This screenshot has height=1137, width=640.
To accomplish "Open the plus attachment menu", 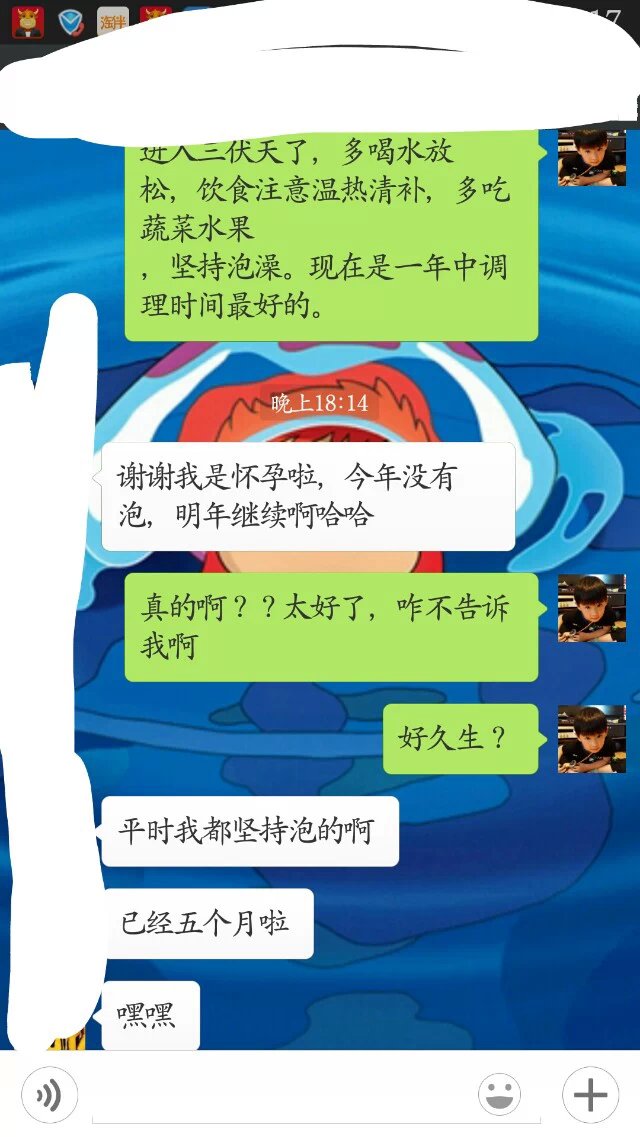I will 590,1096.
